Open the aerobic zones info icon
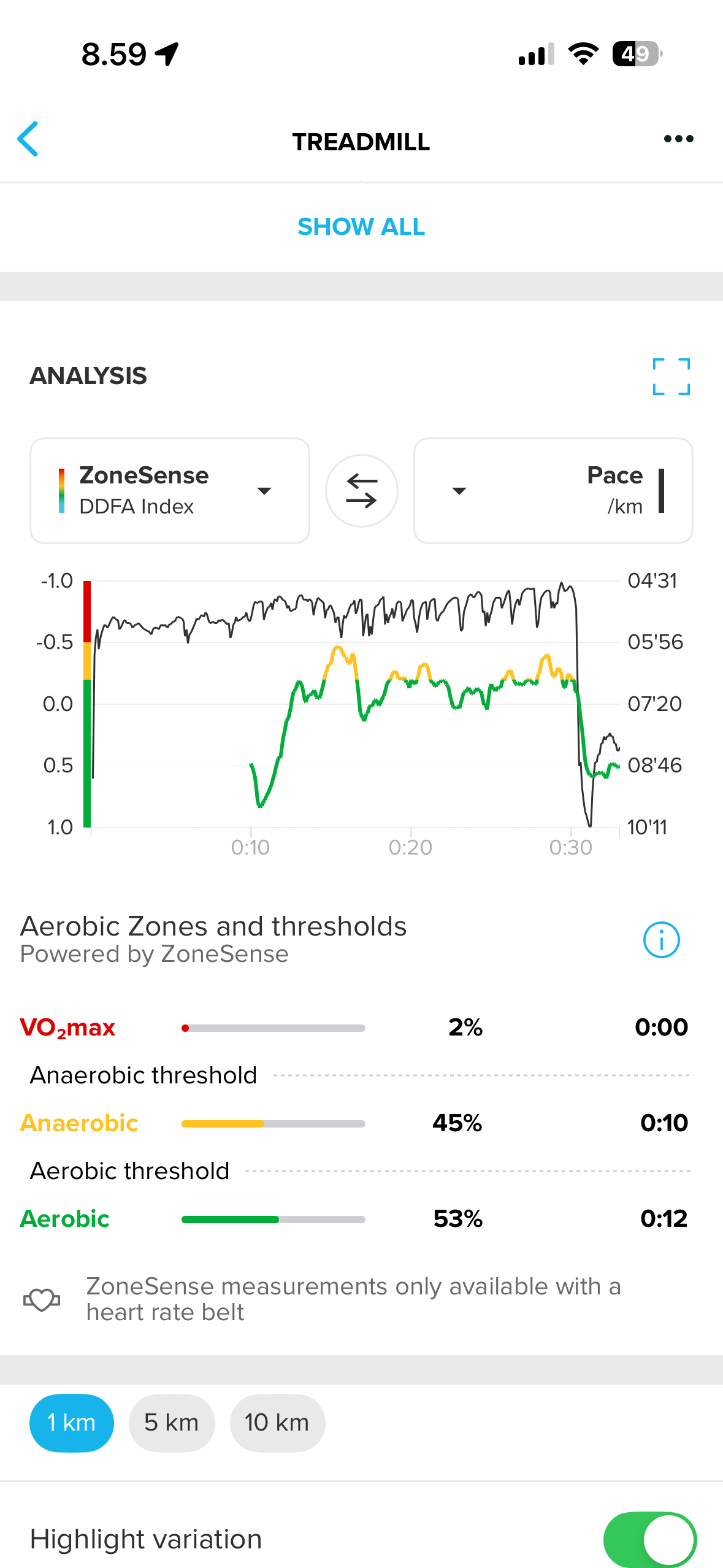Viewport: 723px width, 1568px height. click(x=661, y=939)
